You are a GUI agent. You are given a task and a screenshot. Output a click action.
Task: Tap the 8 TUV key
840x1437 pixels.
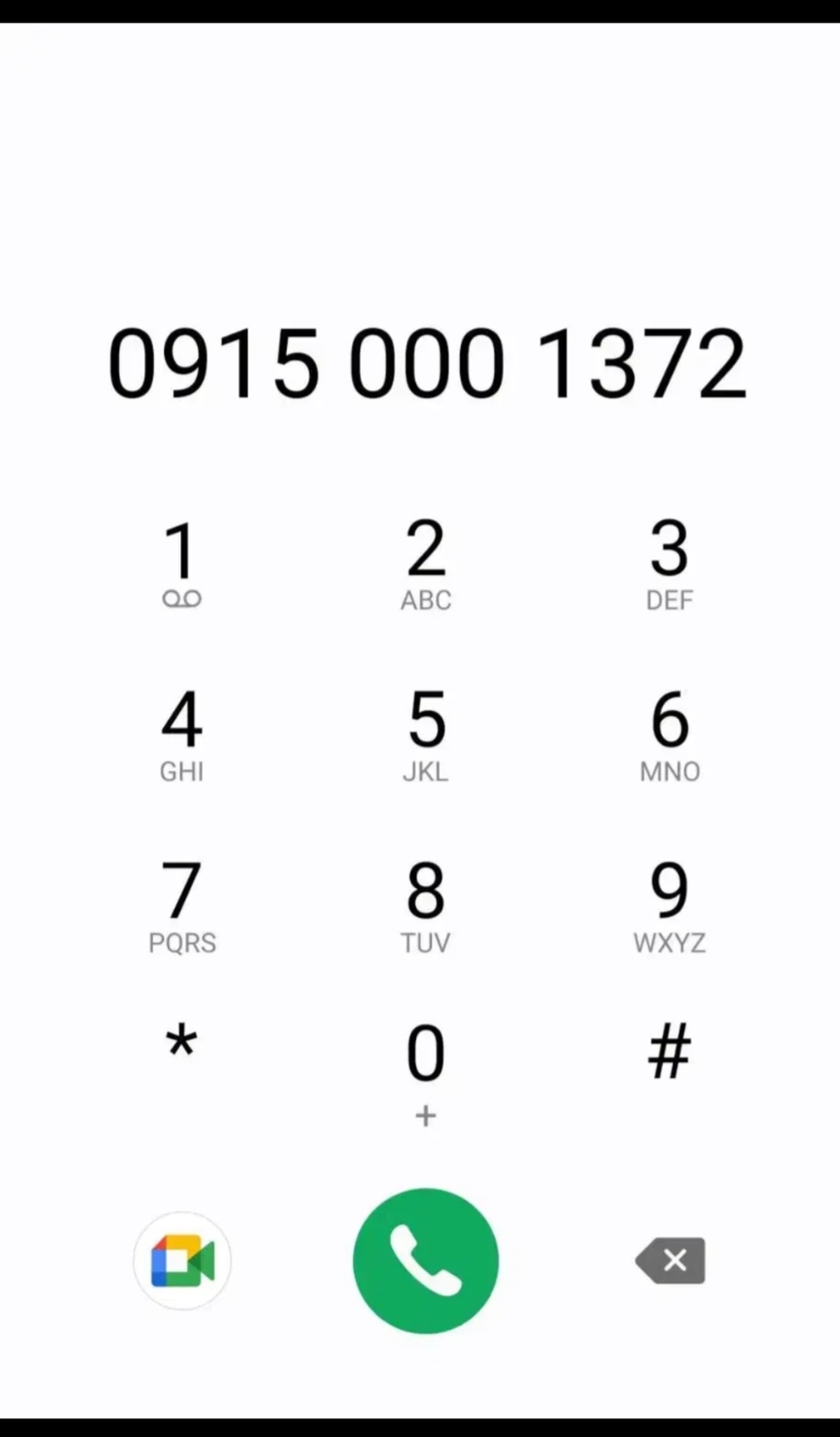pos(426,906)
